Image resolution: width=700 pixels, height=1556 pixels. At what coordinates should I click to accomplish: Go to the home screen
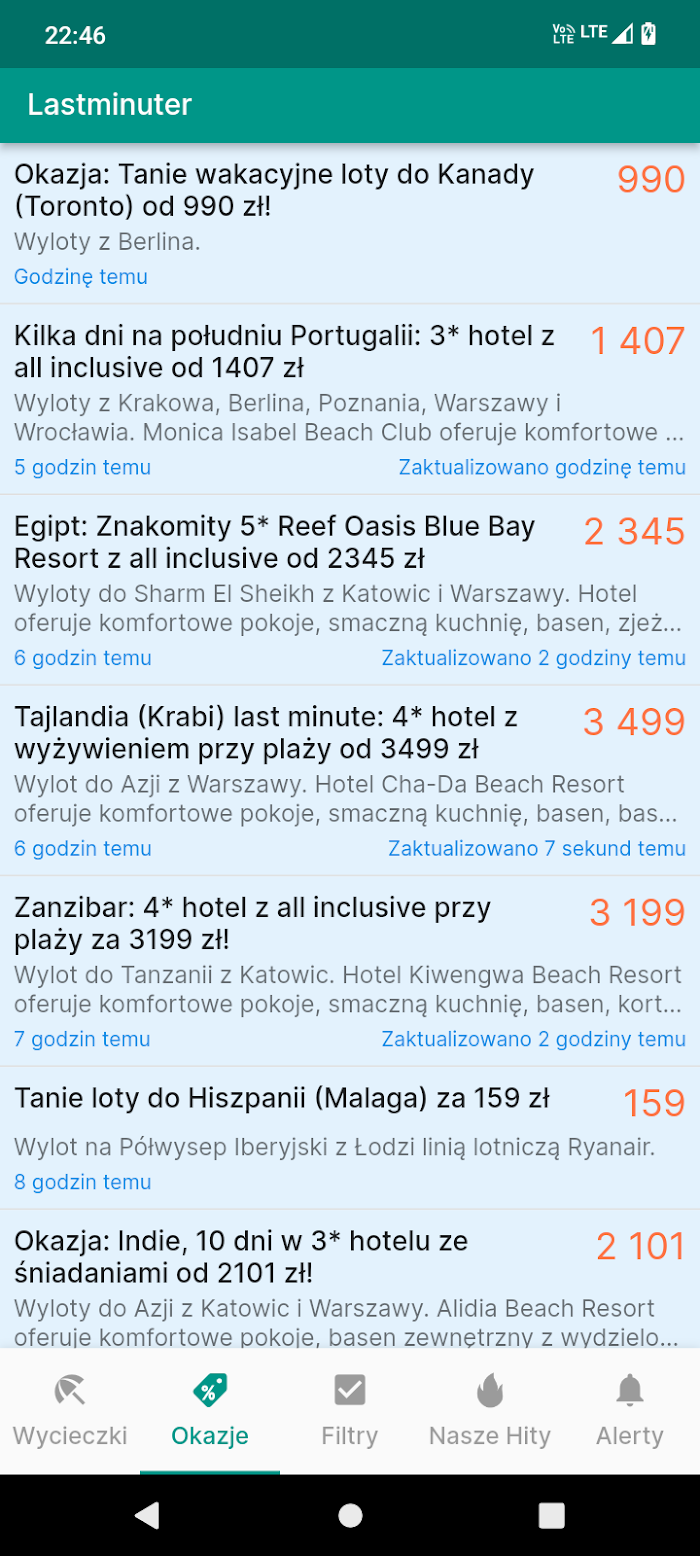coord(350,1515)
